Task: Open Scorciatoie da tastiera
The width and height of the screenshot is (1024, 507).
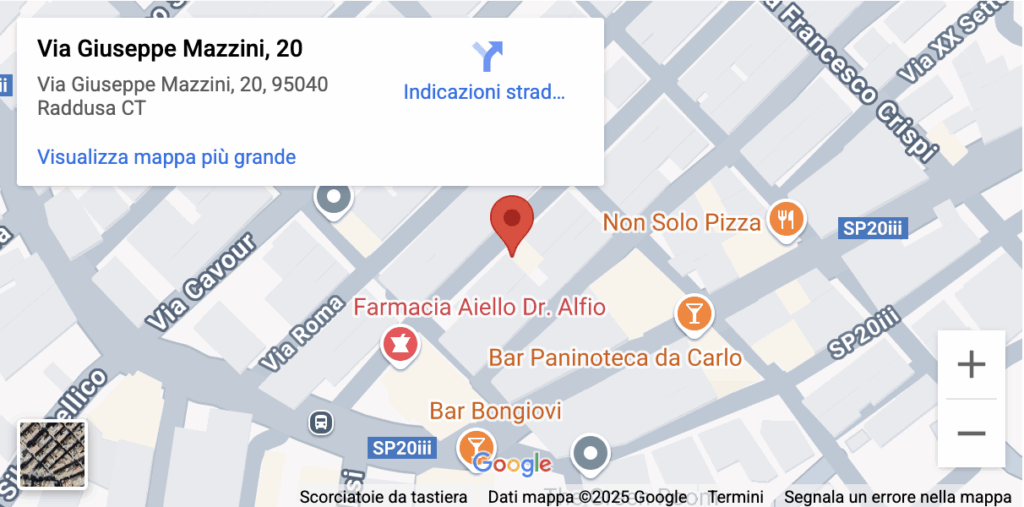Action: [384, 497]
